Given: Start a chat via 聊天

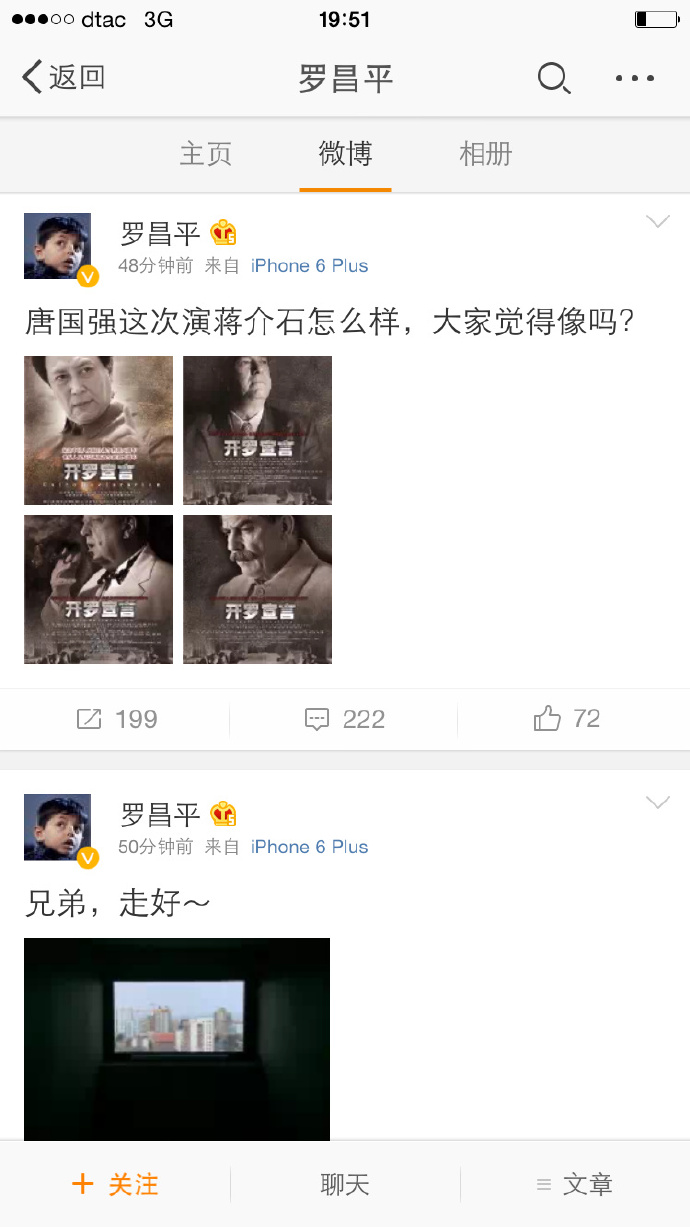Looking at the screenshot, I should (345, 1185).
